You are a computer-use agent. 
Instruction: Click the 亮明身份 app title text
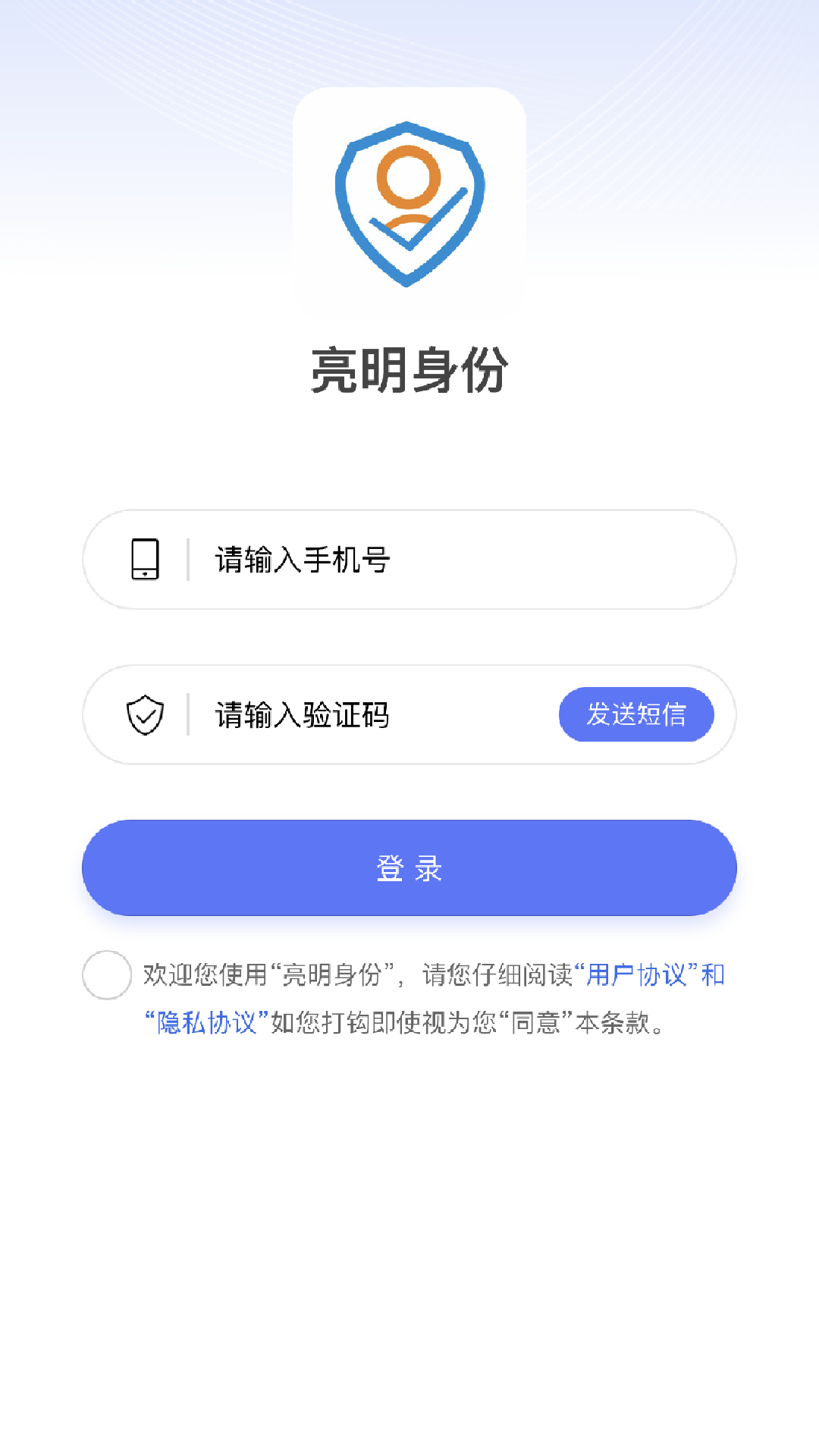pos(409,369)
